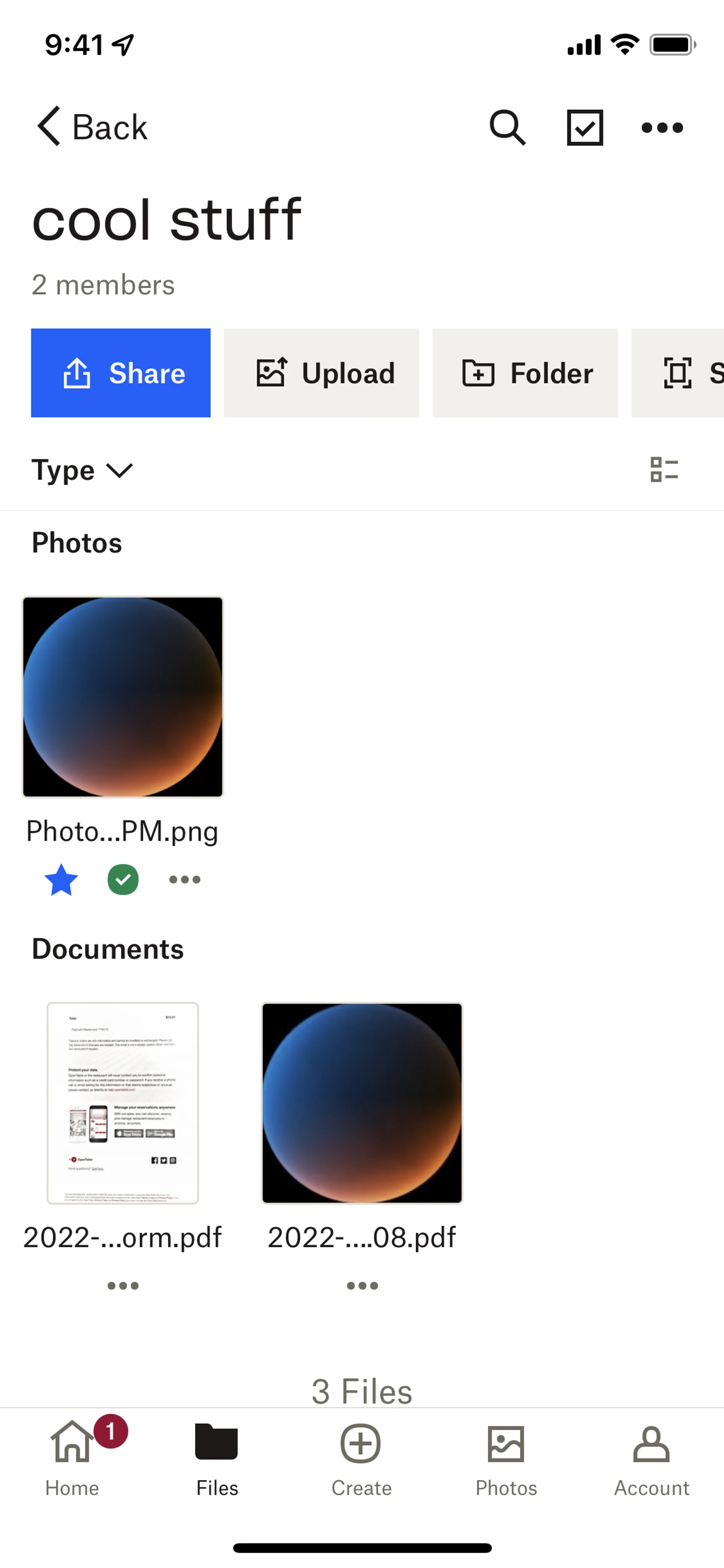
Task: Expand the Type sort dropdown
Action: (82, 470)
